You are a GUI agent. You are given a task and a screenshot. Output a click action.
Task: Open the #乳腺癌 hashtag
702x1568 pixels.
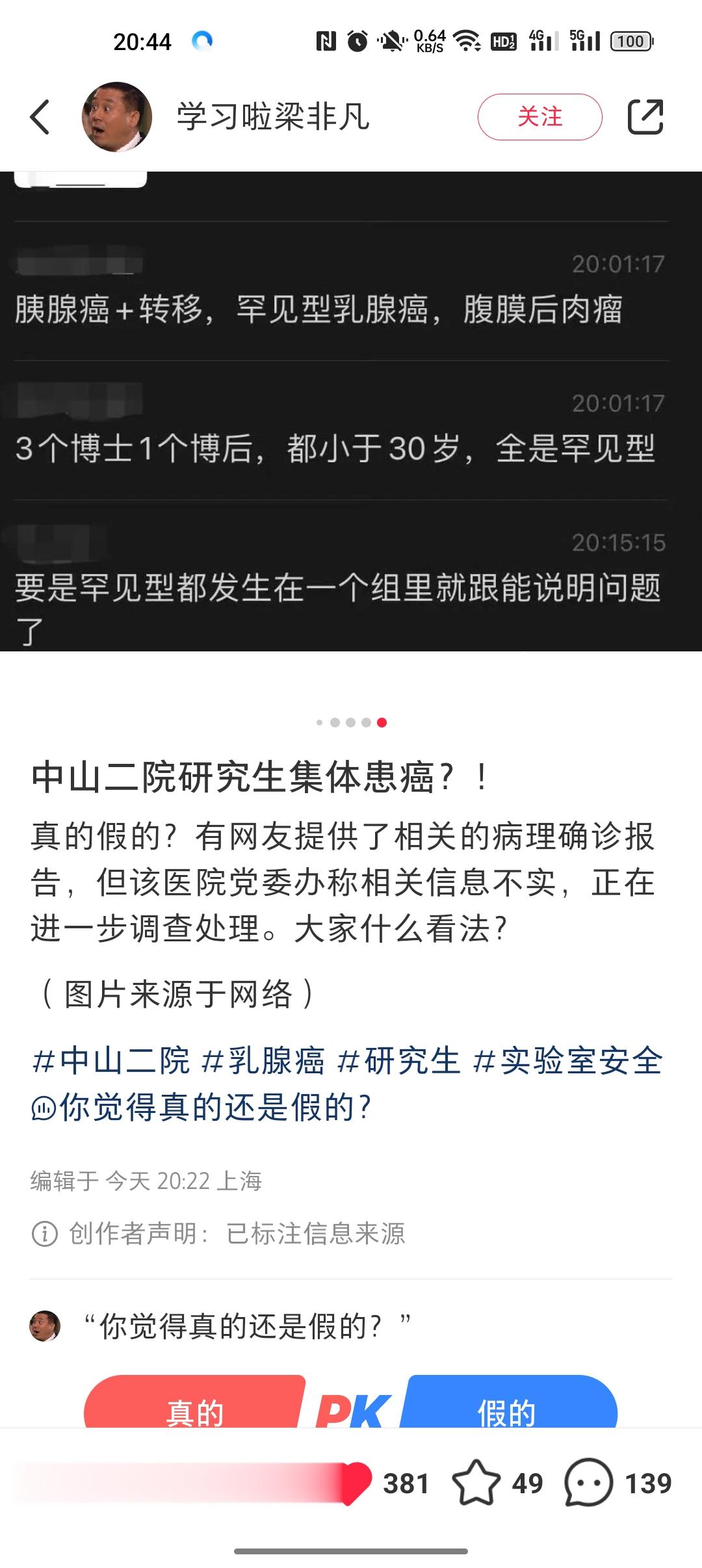point(263,1062)
